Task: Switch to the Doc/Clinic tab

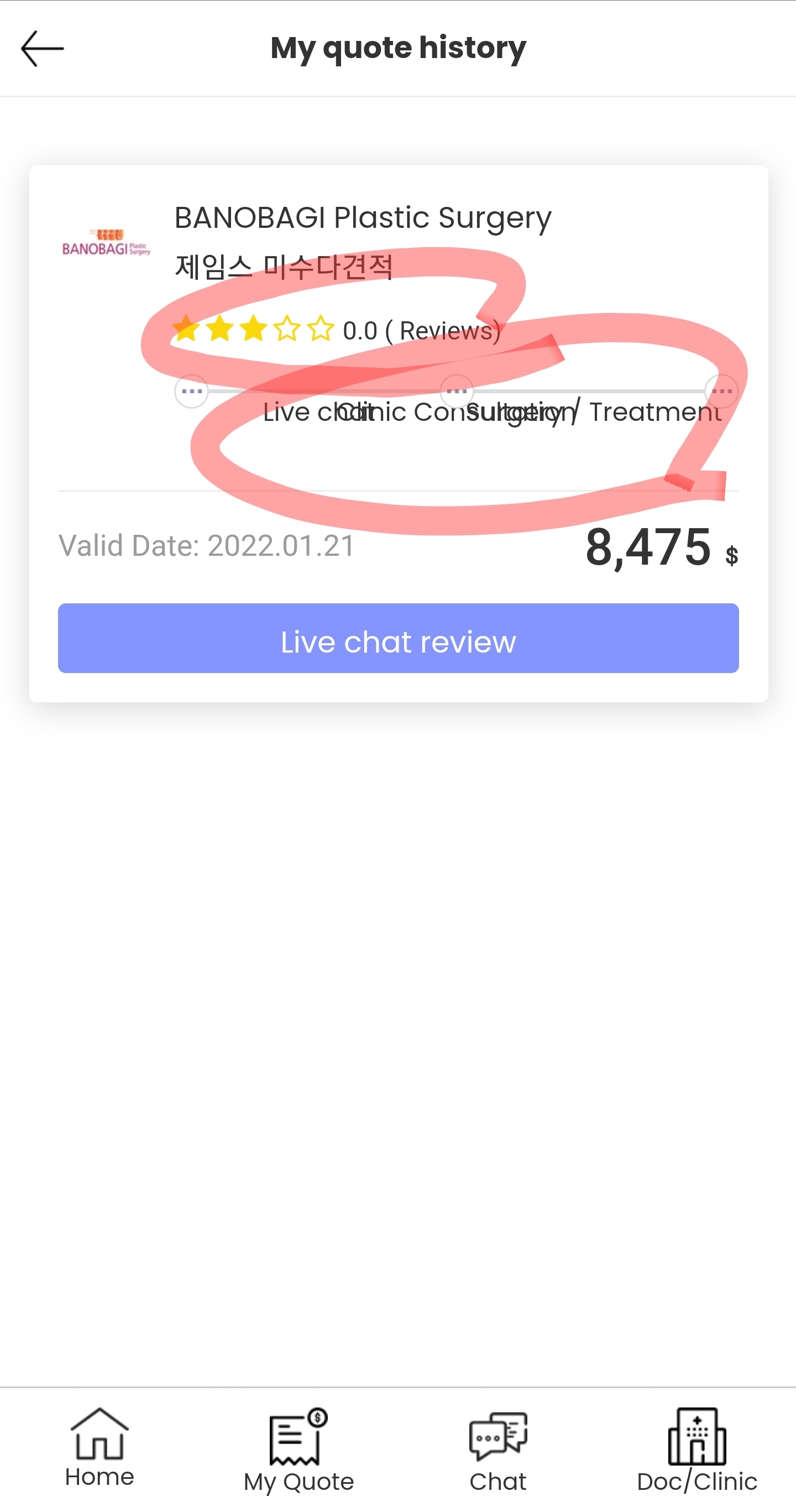Action: tap(697, 1451)
